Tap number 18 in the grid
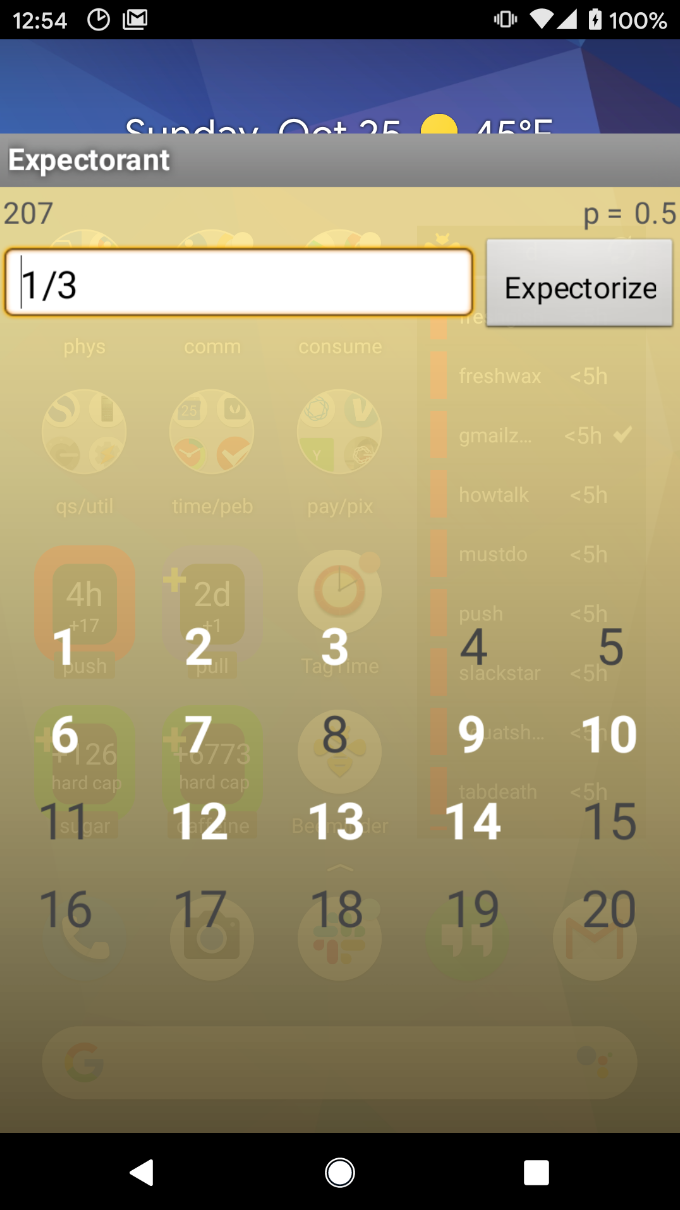This screenshot has width=680, height=1210. pyautogui.click(x=336, y=910)
